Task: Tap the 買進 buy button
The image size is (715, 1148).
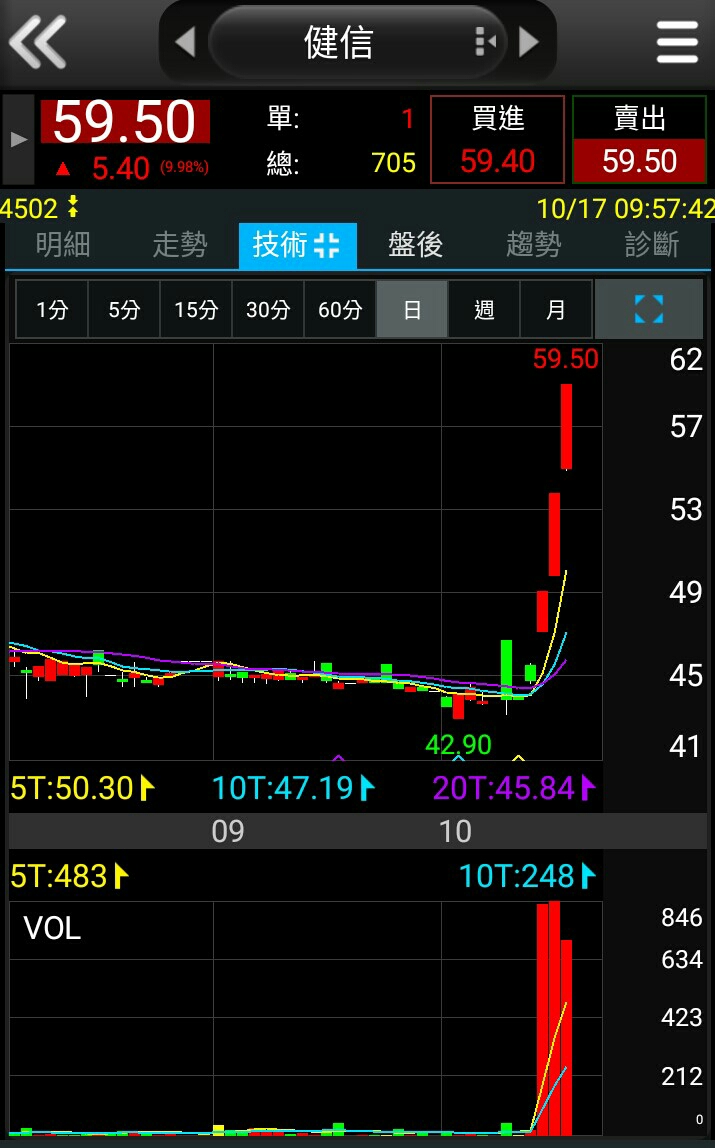Action: pos(498,139)
